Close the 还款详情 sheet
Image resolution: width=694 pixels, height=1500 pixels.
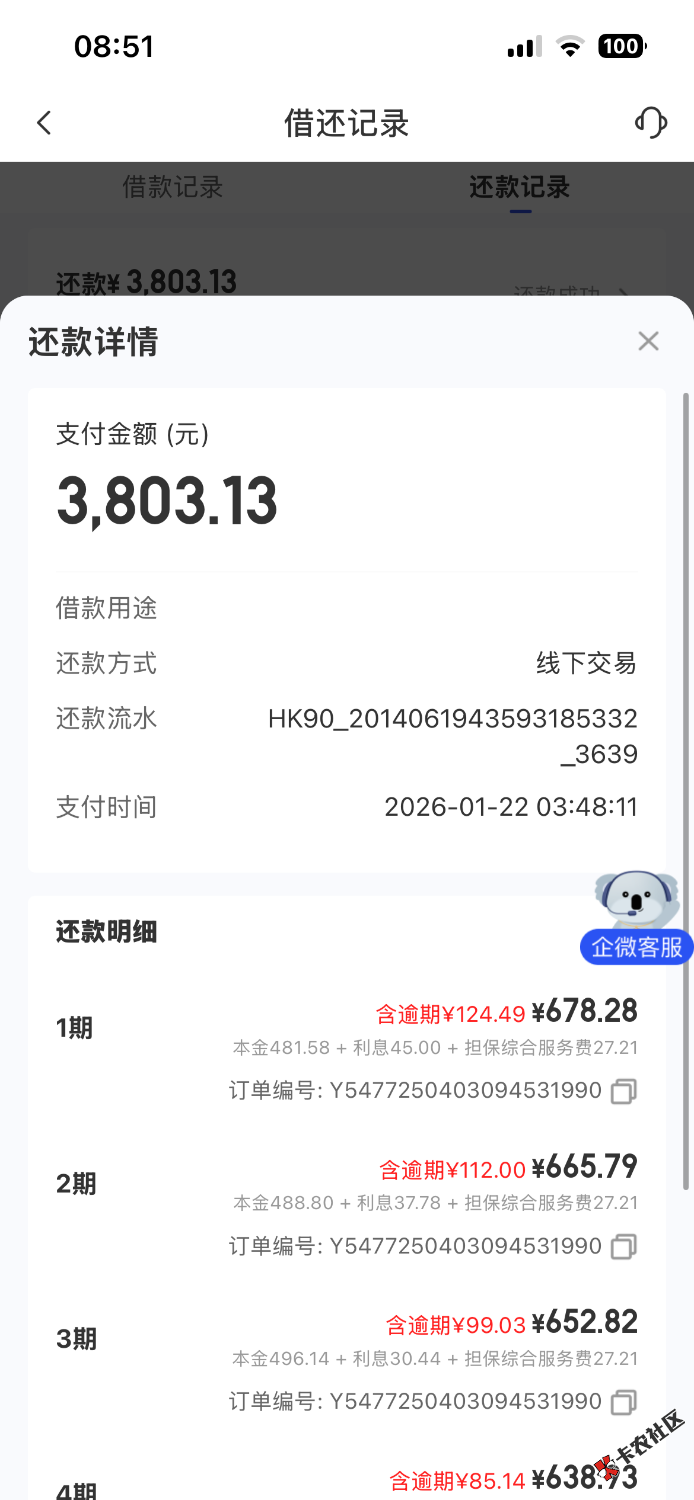pyautogui.click(x=648, y=342)
